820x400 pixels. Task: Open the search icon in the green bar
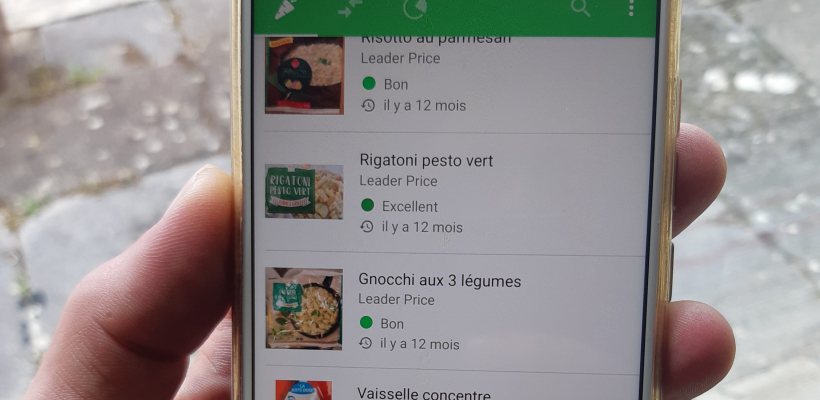[x=580, y=9]
